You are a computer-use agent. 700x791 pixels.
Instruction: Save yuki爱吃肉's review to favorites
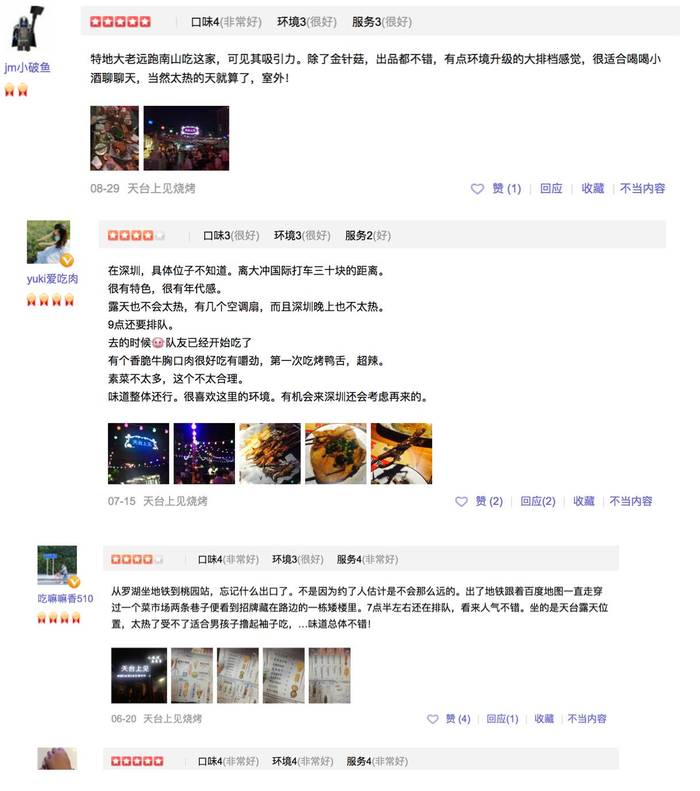[583, 501]
